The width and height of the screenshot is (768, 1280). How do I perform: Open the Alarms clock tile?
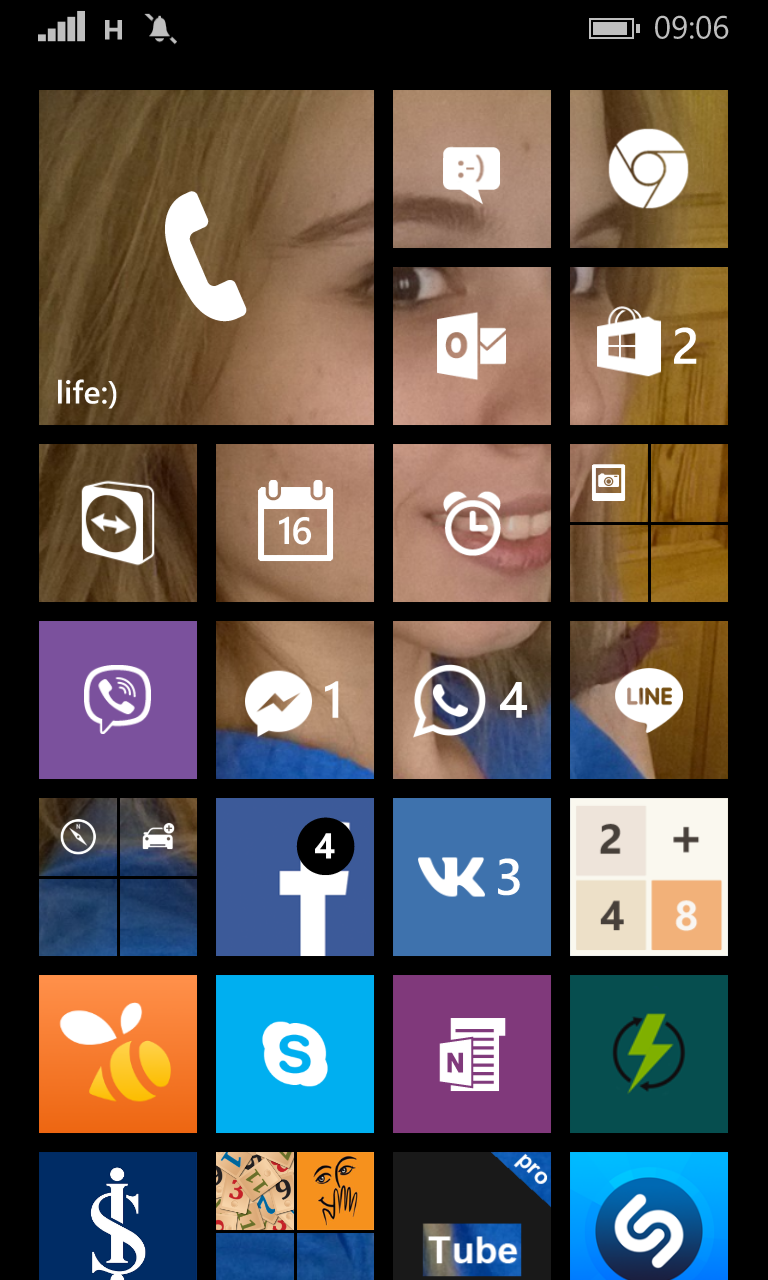click(x=471, y=523)
